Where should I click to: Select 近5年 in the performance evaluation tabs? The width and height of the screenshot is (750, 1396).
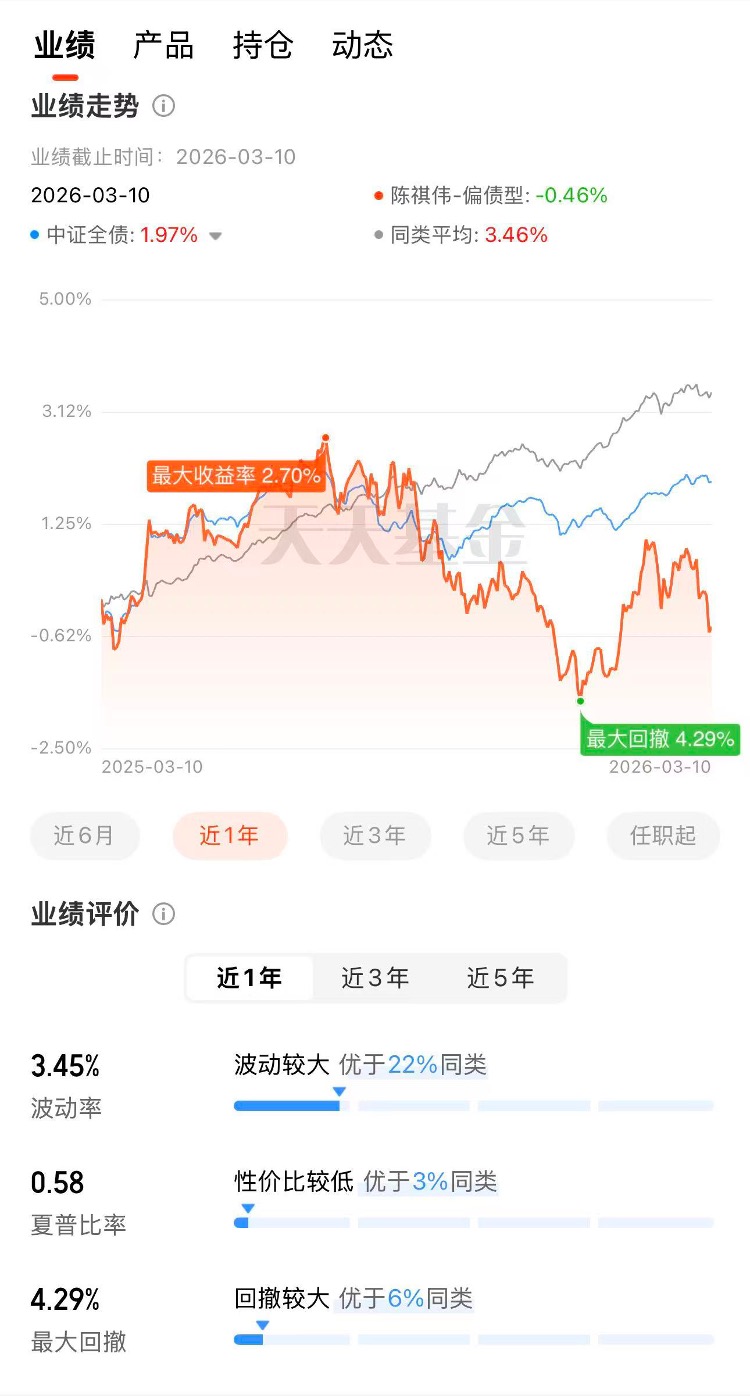click(501, 978)
